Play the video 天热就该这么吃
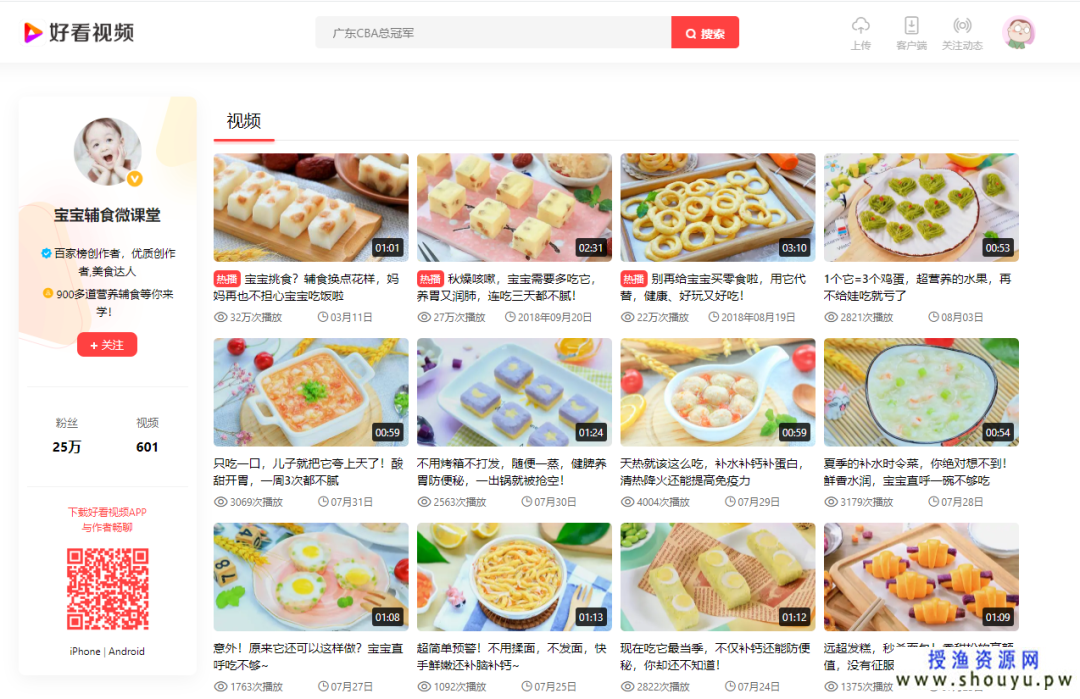The image size is (1080, 699). pos(717,392)
